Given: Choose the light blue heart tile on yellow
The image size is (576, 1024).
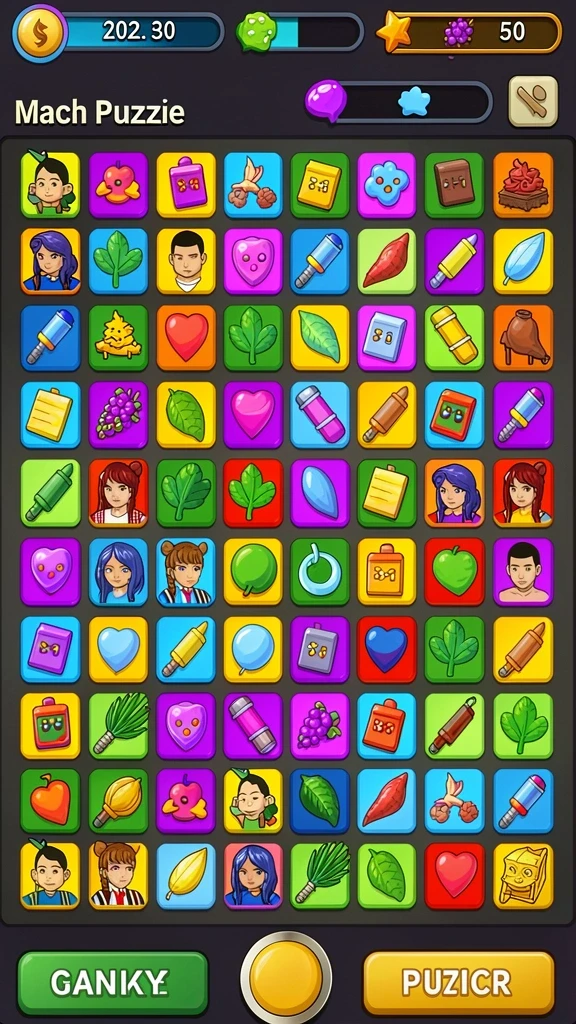Looking at the screenshot, I should point(118,648).
